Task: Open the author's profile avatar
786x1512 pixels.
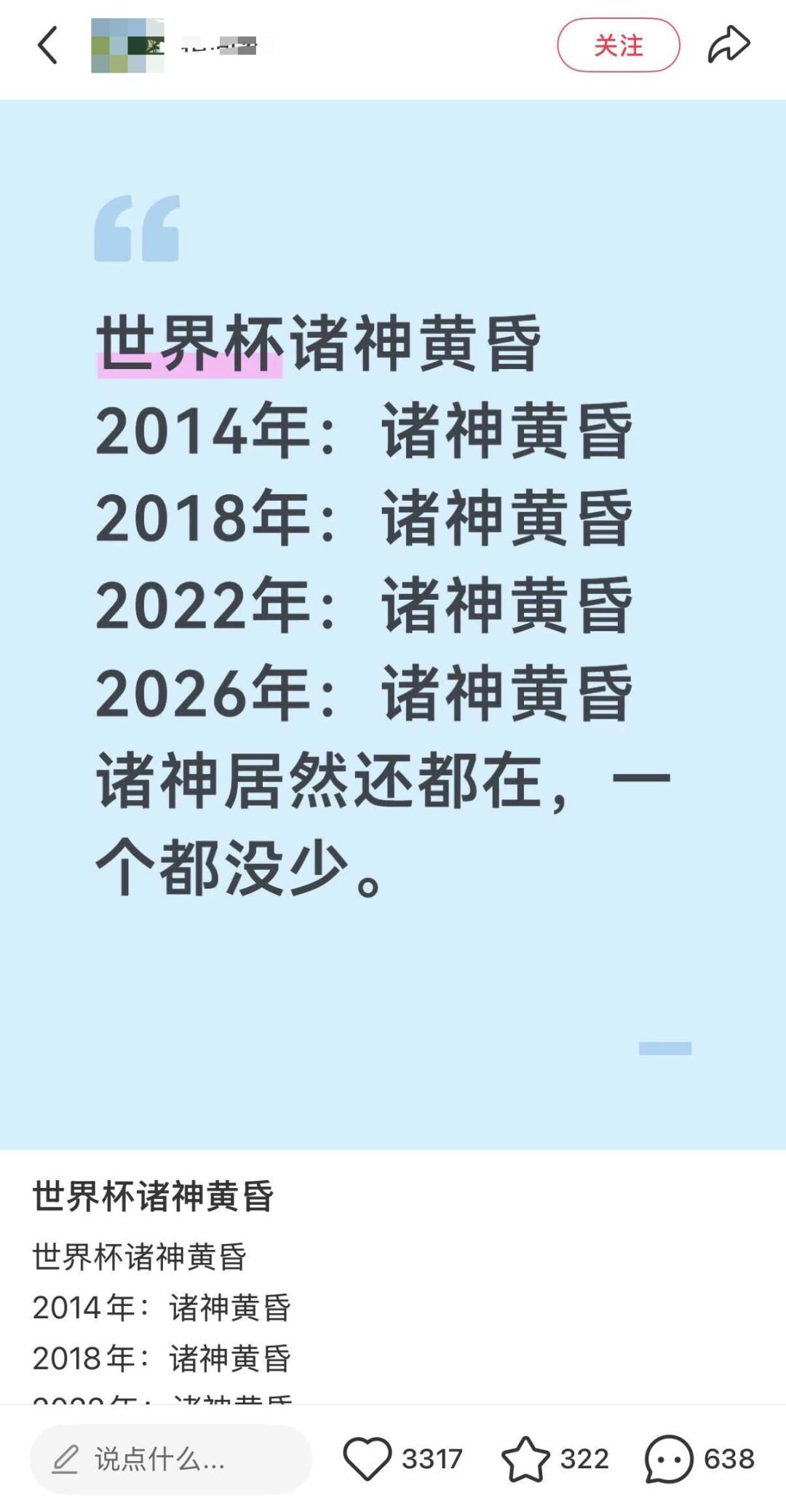Action: coord(127,46)
